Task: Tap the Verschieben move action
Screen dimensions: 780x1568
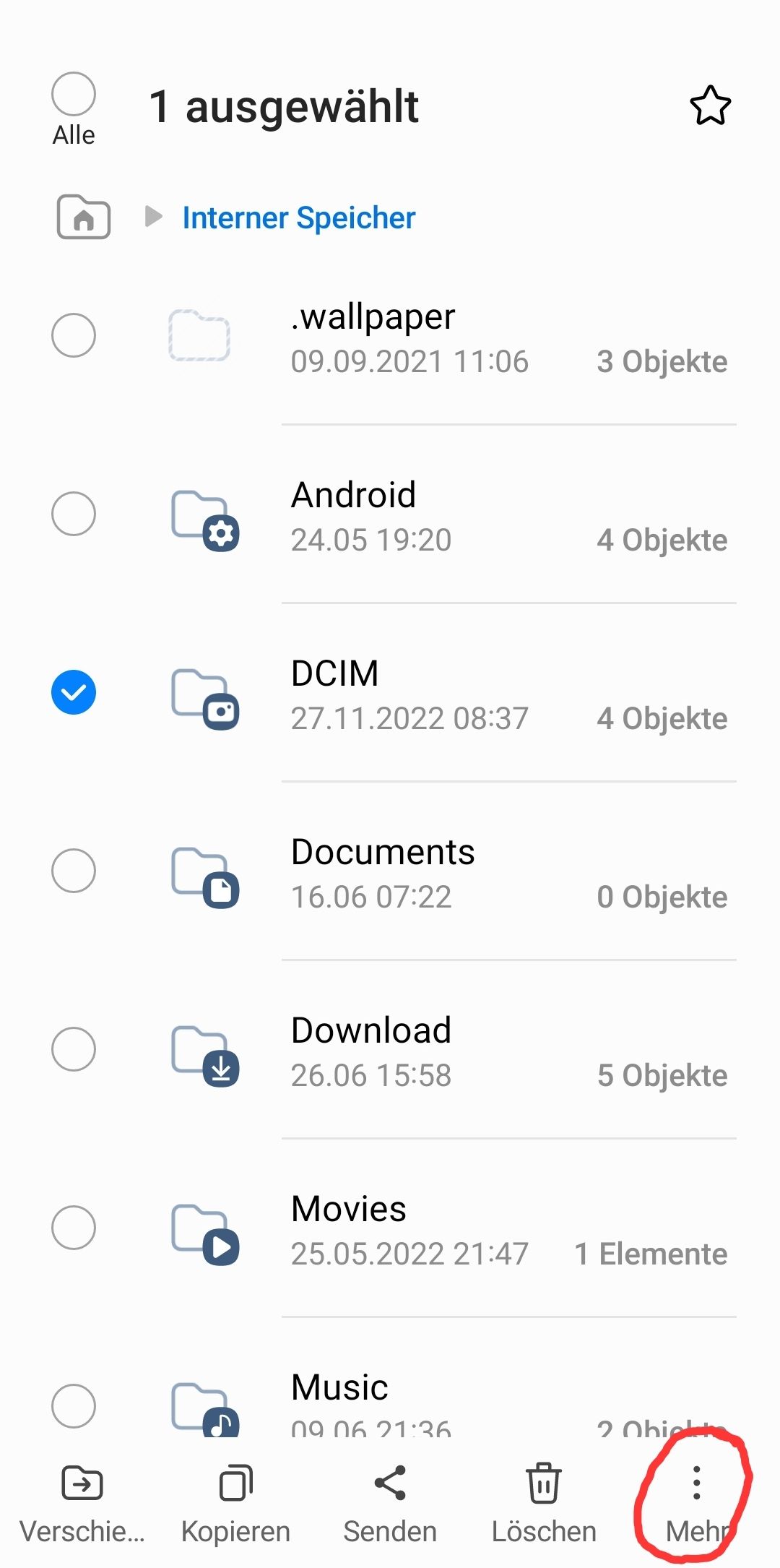Action: pyautogui.click(x=82, y=1503)
